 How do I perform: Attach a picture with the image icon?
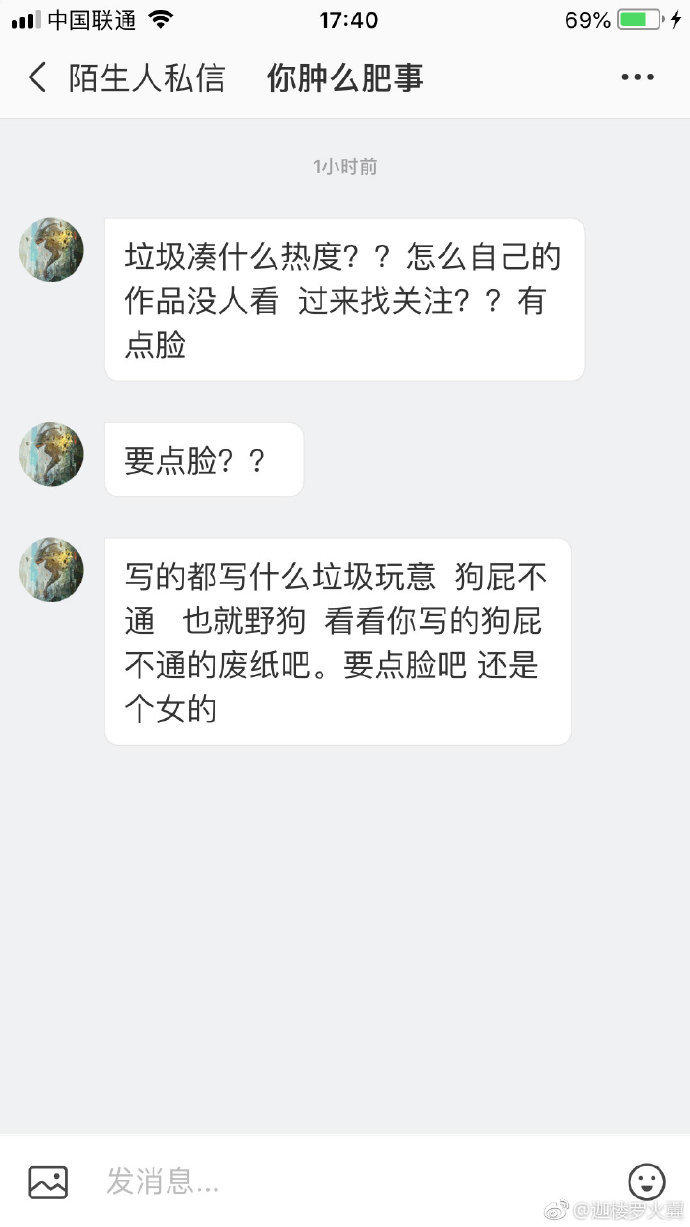click(48, 1181)
